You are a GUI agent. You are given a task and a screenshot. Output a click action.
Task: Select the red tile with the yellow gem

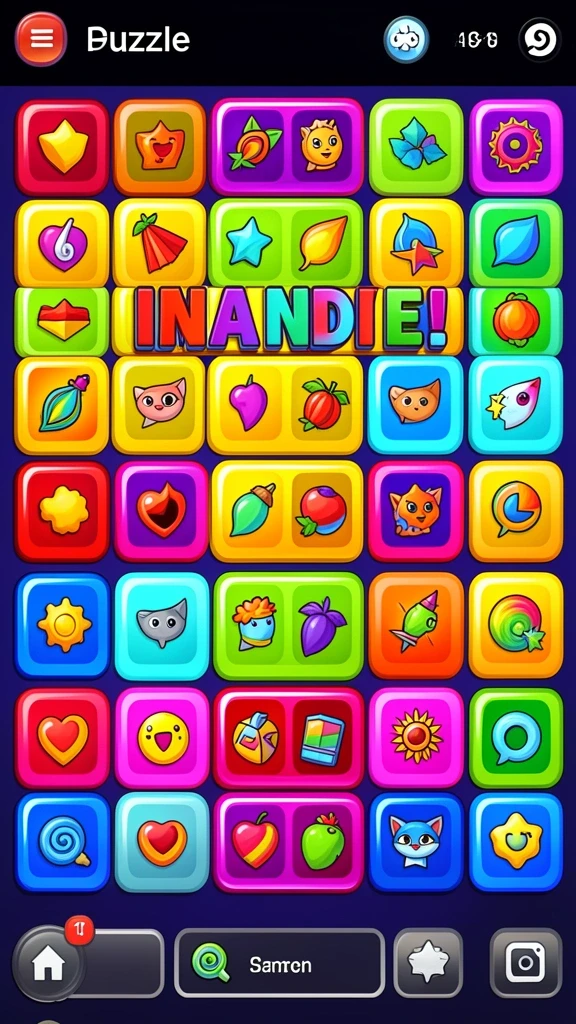(62, 148)
